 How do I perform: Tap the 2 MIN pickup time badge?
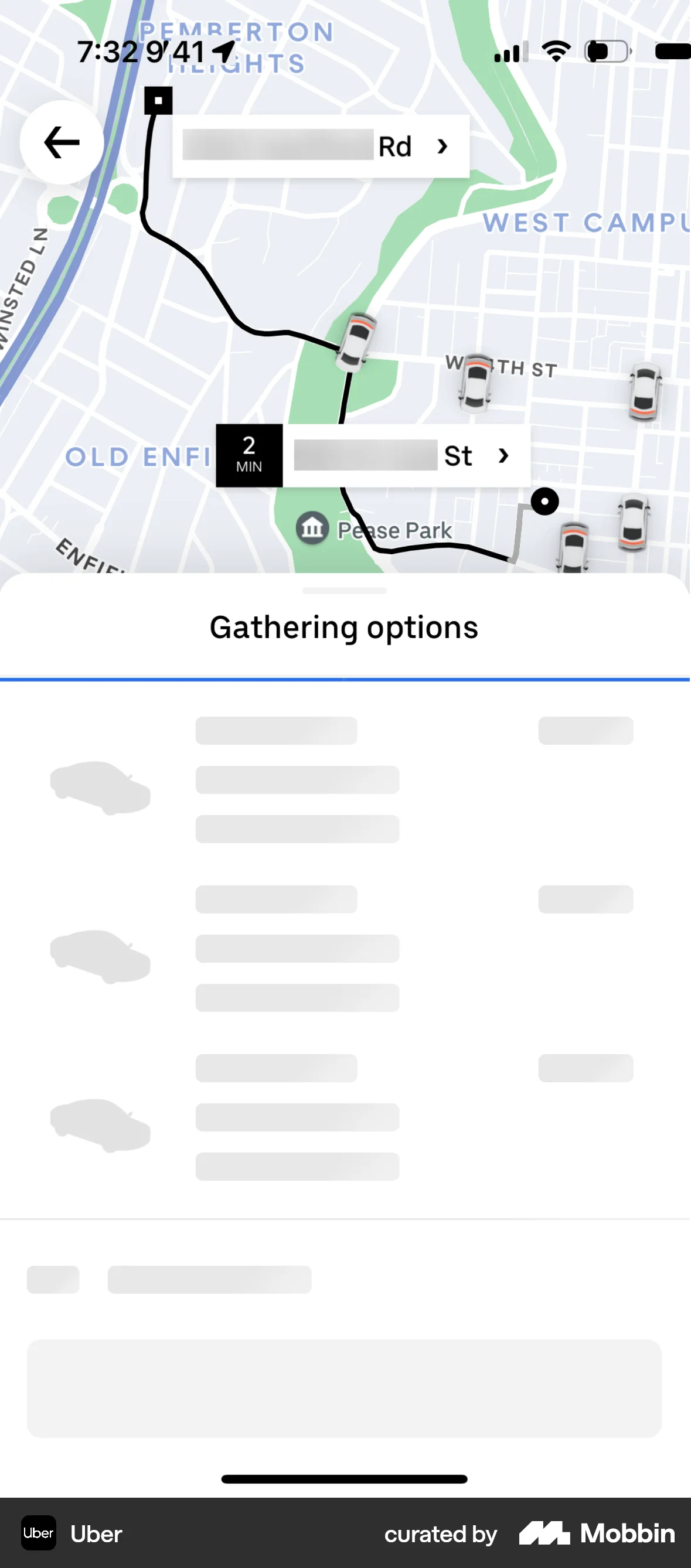[x=249, y=455]
